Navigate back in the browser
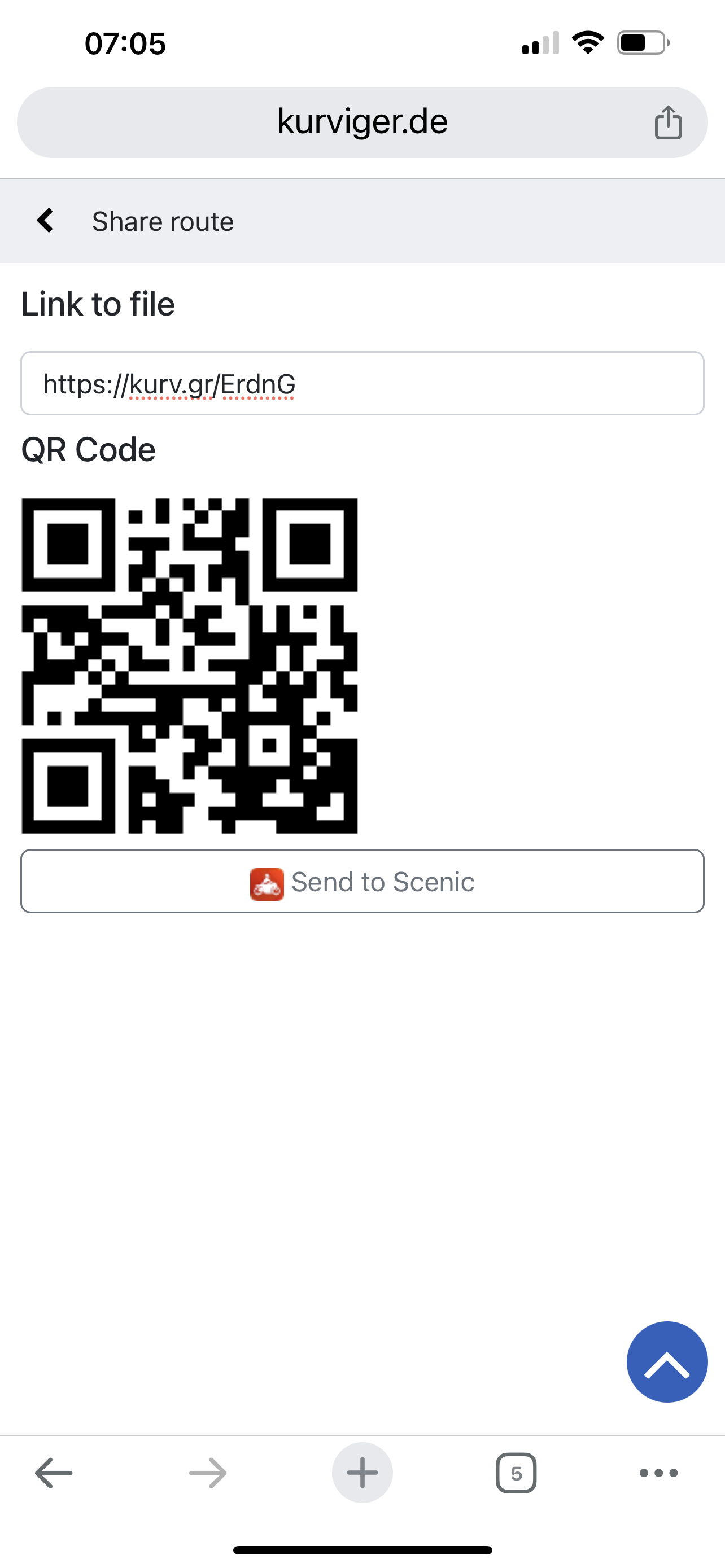Image resolution: width=725 pixels, height=1568 pixels. (x=54, y=1473)
